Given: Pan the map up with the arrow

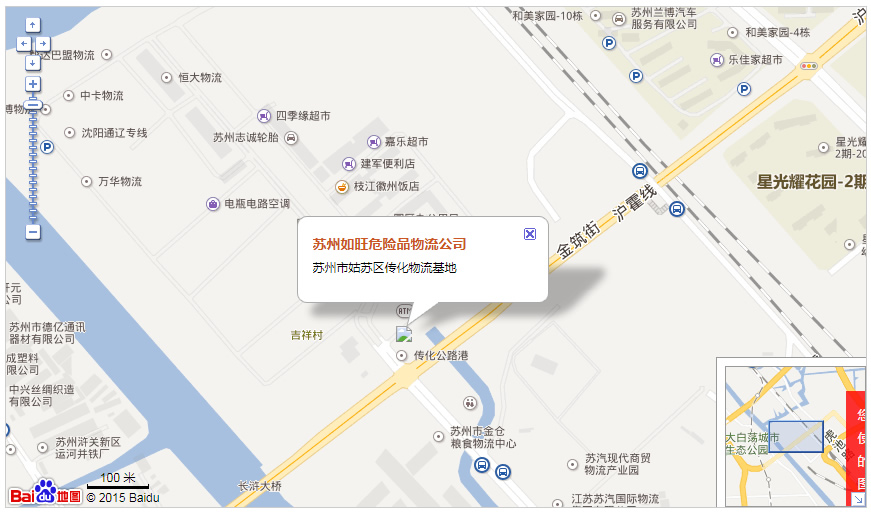Looking at the screenshot, I should [x=33, y=25].
